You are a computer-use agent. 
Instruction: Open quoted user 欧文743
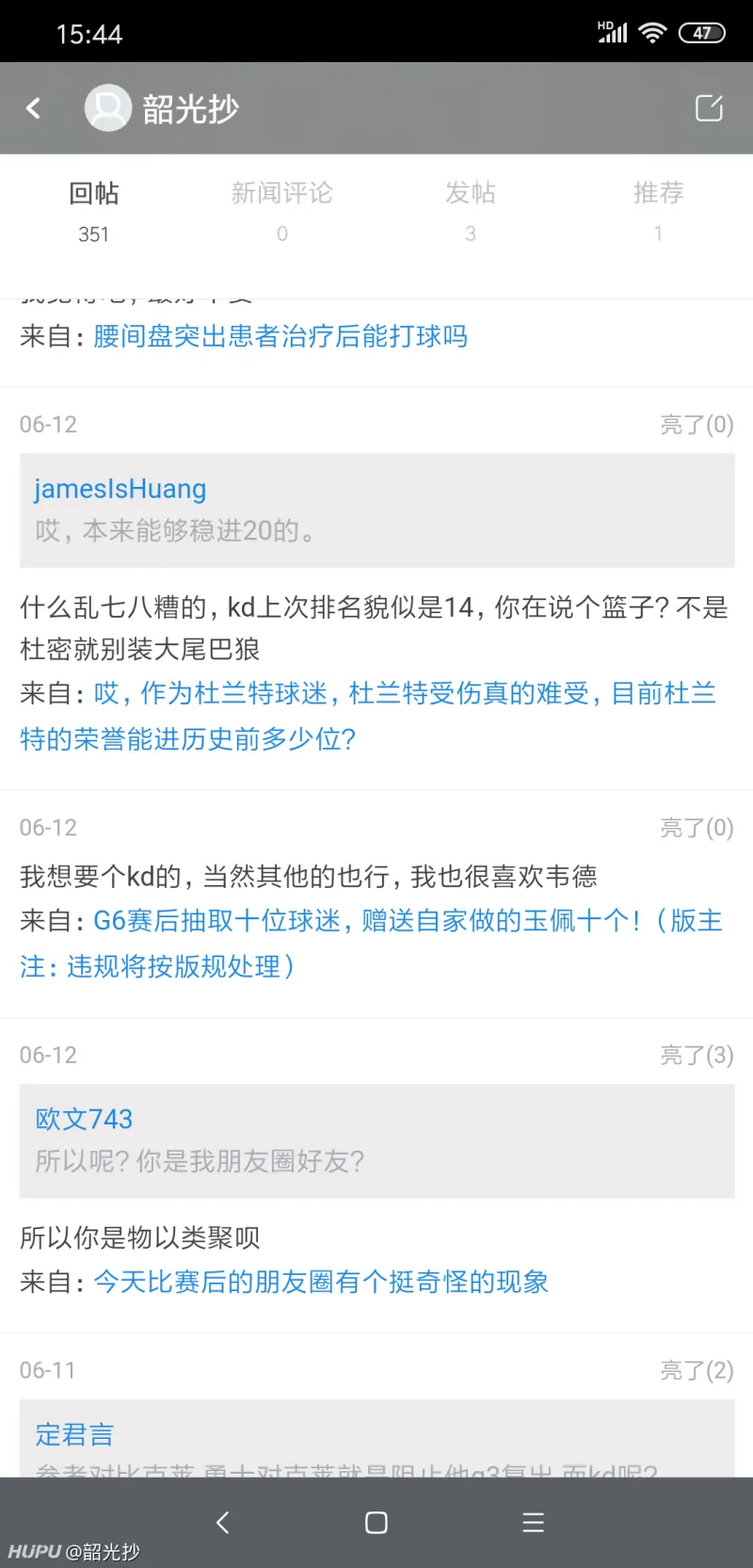click(84, 1119)
